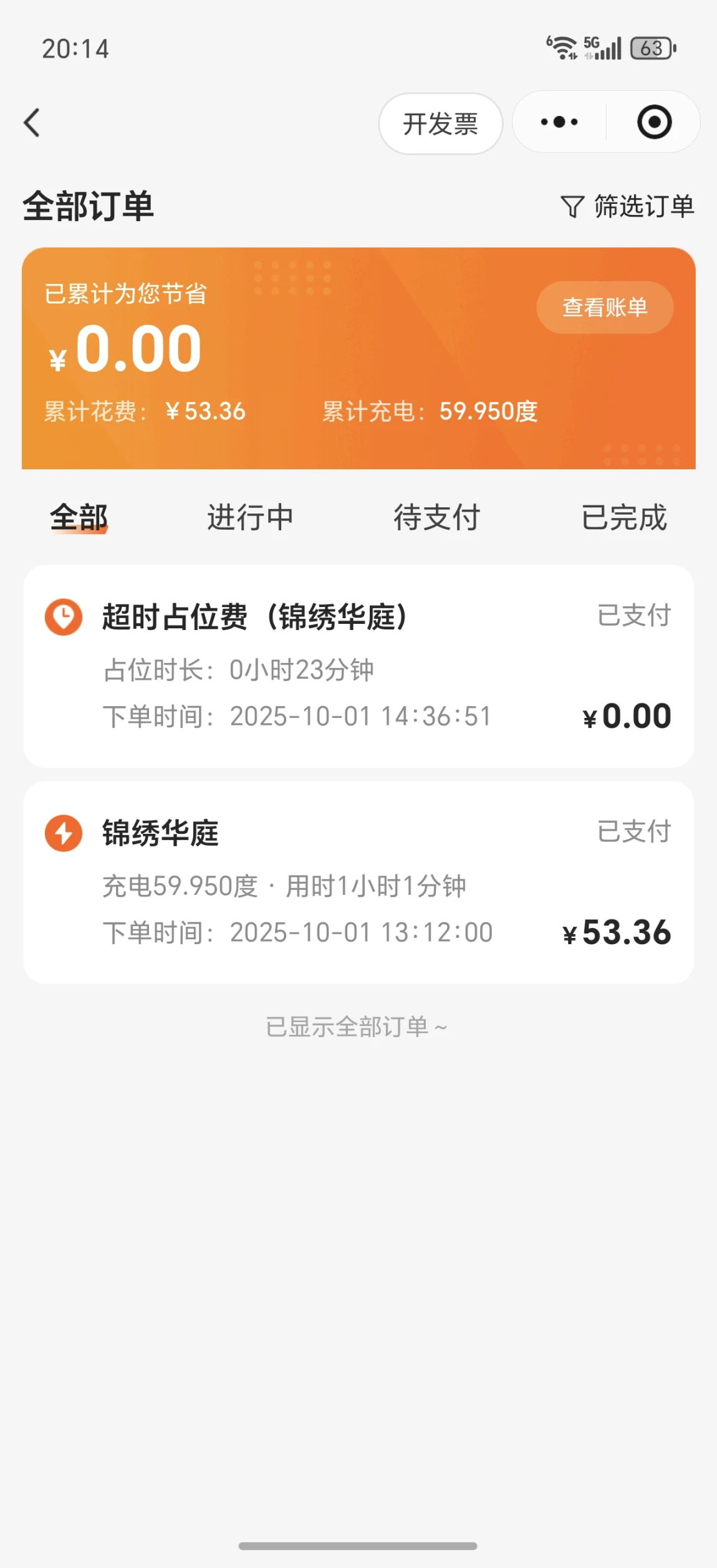
Task: Open the mini program three-dot menu
Action: point(559,122)
